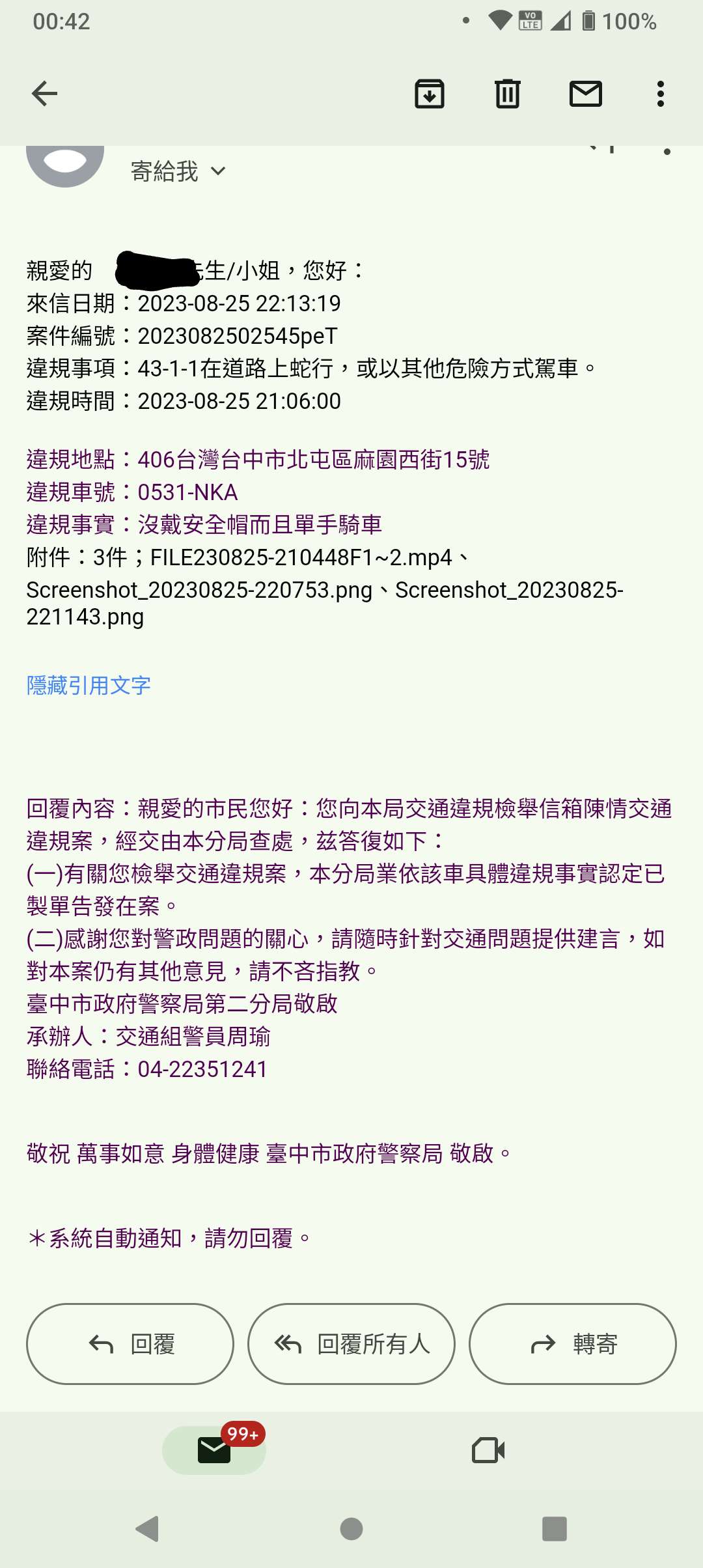Mark the email as unread

coord(586,94)
